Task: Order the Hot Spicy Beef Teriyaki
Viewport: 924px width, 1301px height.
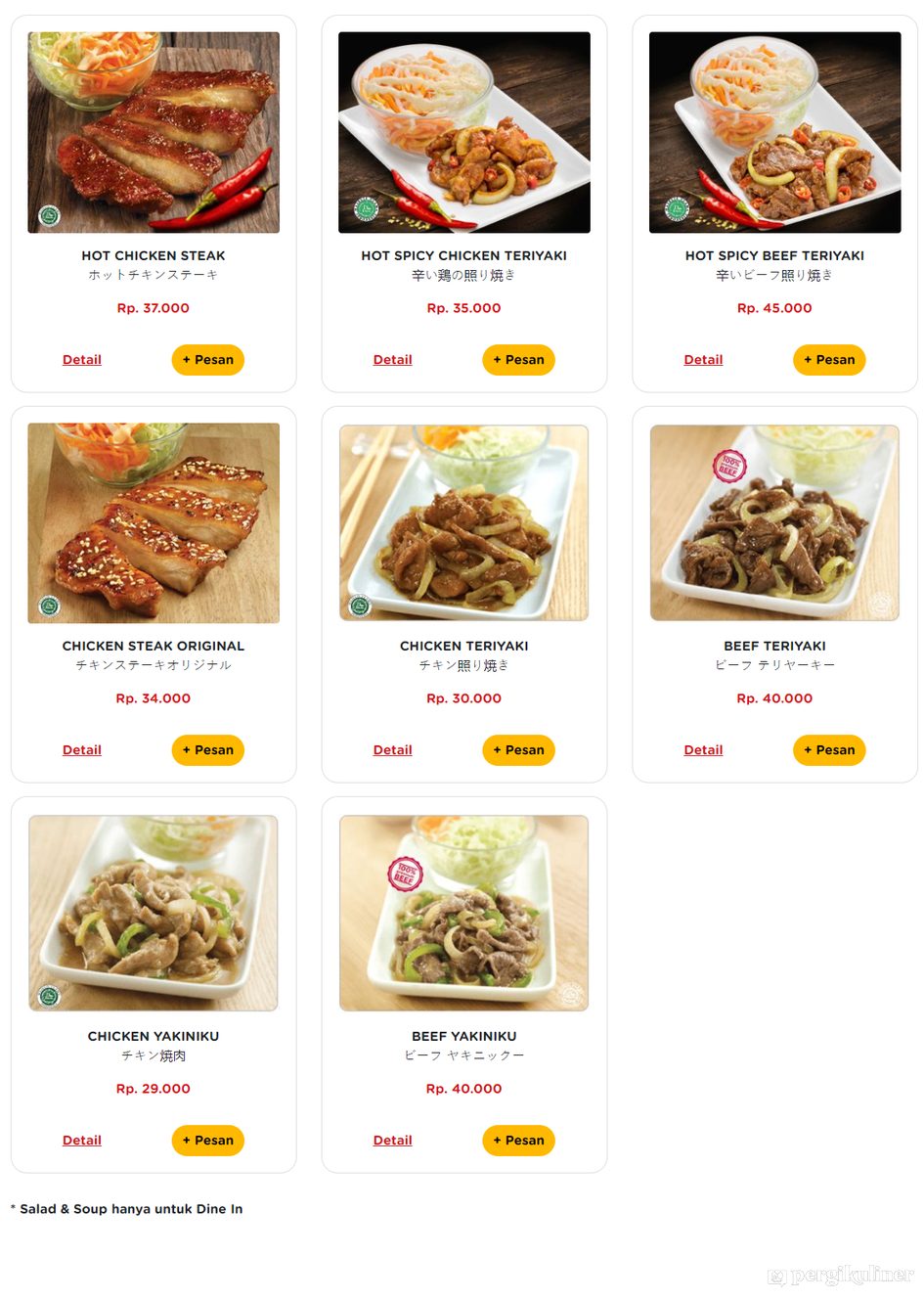Action: point(828,360)
